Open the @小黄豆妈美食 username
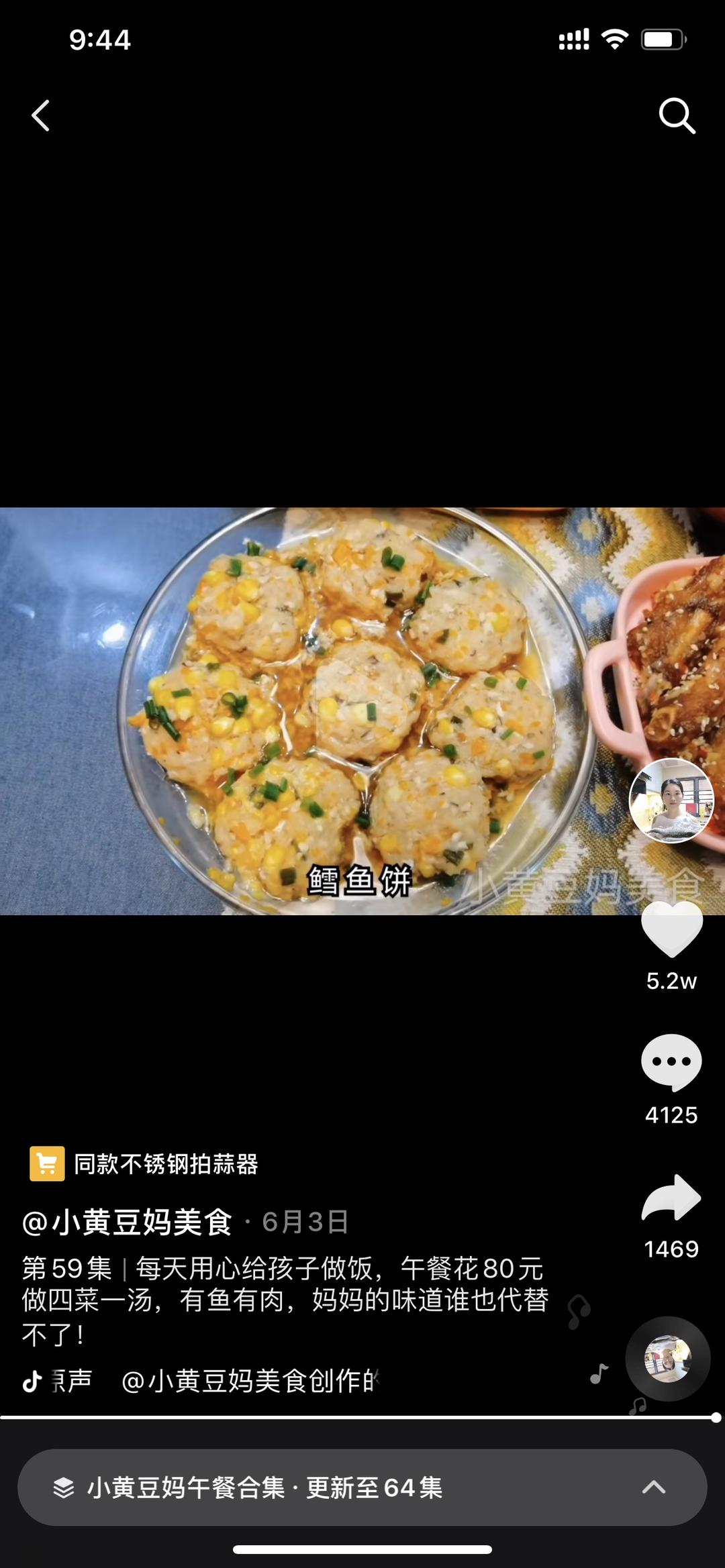 click(x=128, y=1222)
